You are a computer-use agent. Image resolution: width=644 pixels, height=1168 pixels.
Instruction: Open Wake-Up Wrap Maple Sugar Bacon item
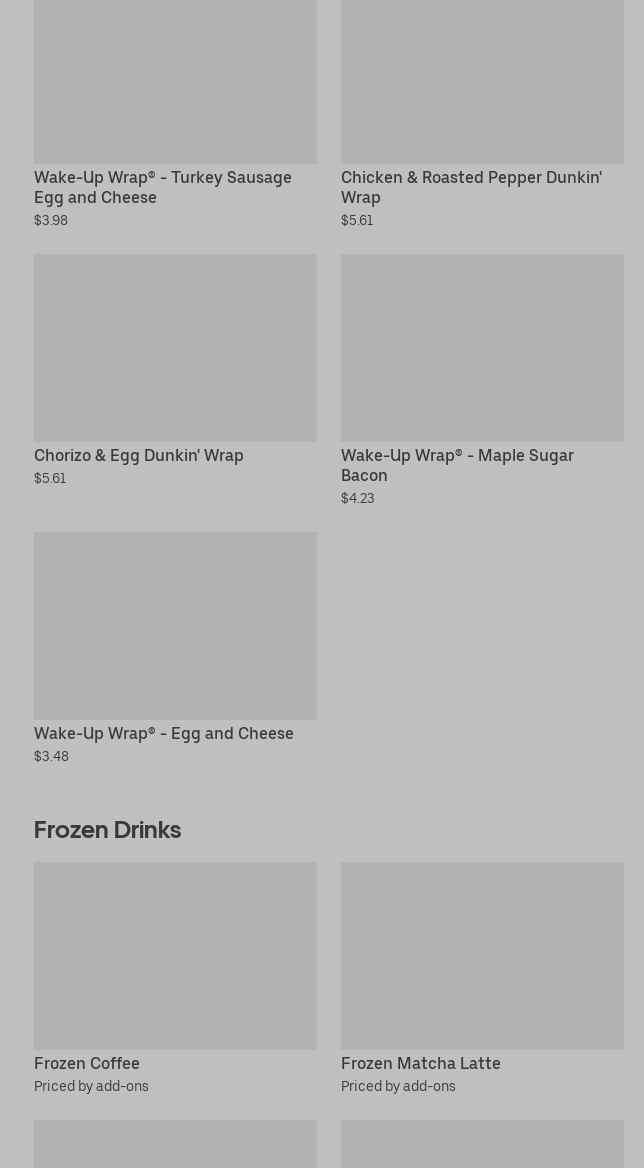(482, 380)
